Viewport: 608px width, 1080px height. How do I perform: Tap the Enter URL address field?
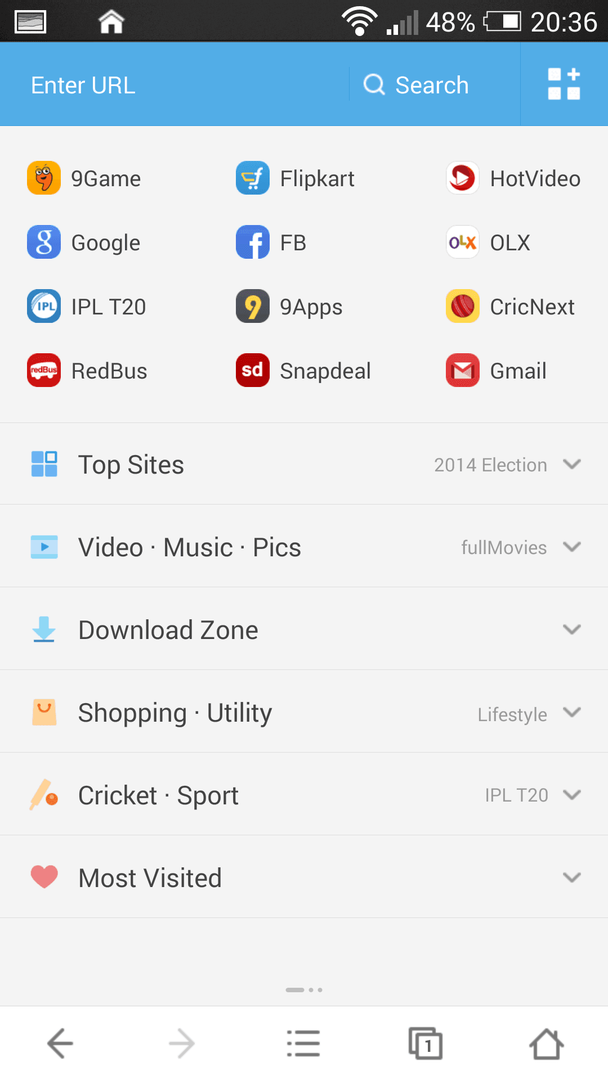click(176, 85)
